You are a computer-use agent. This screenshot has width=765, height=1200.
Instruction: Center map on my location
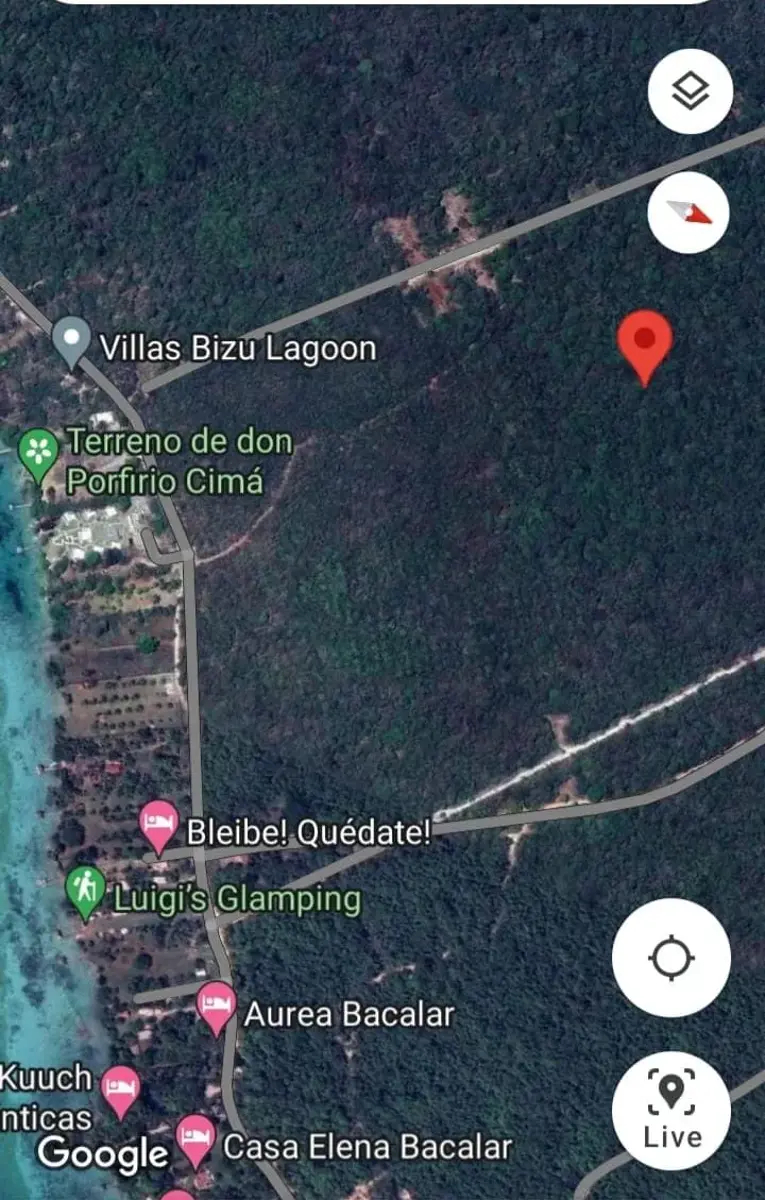tap(672, 958)
